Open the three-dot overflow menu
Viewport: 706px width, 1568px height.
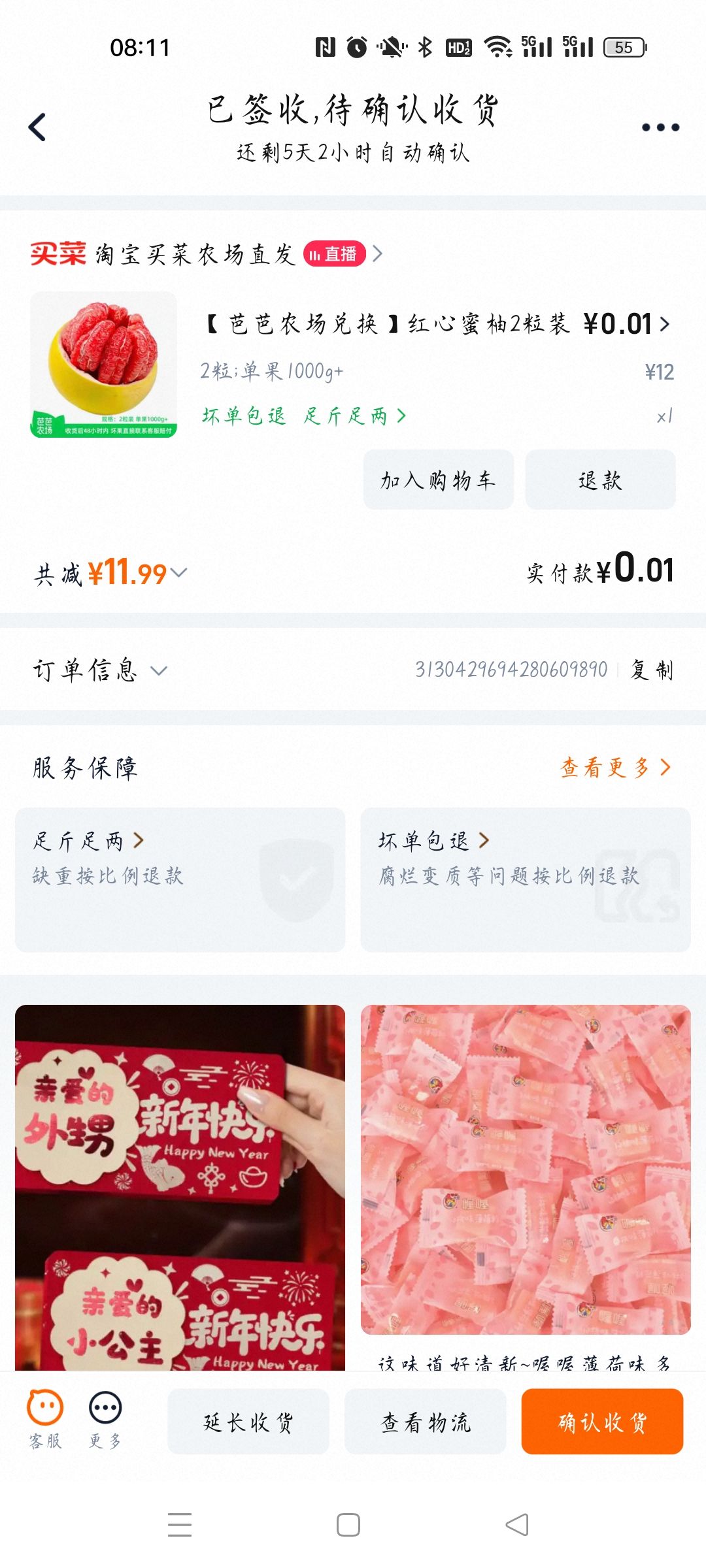pyautogui.click(x=660, y=127)
